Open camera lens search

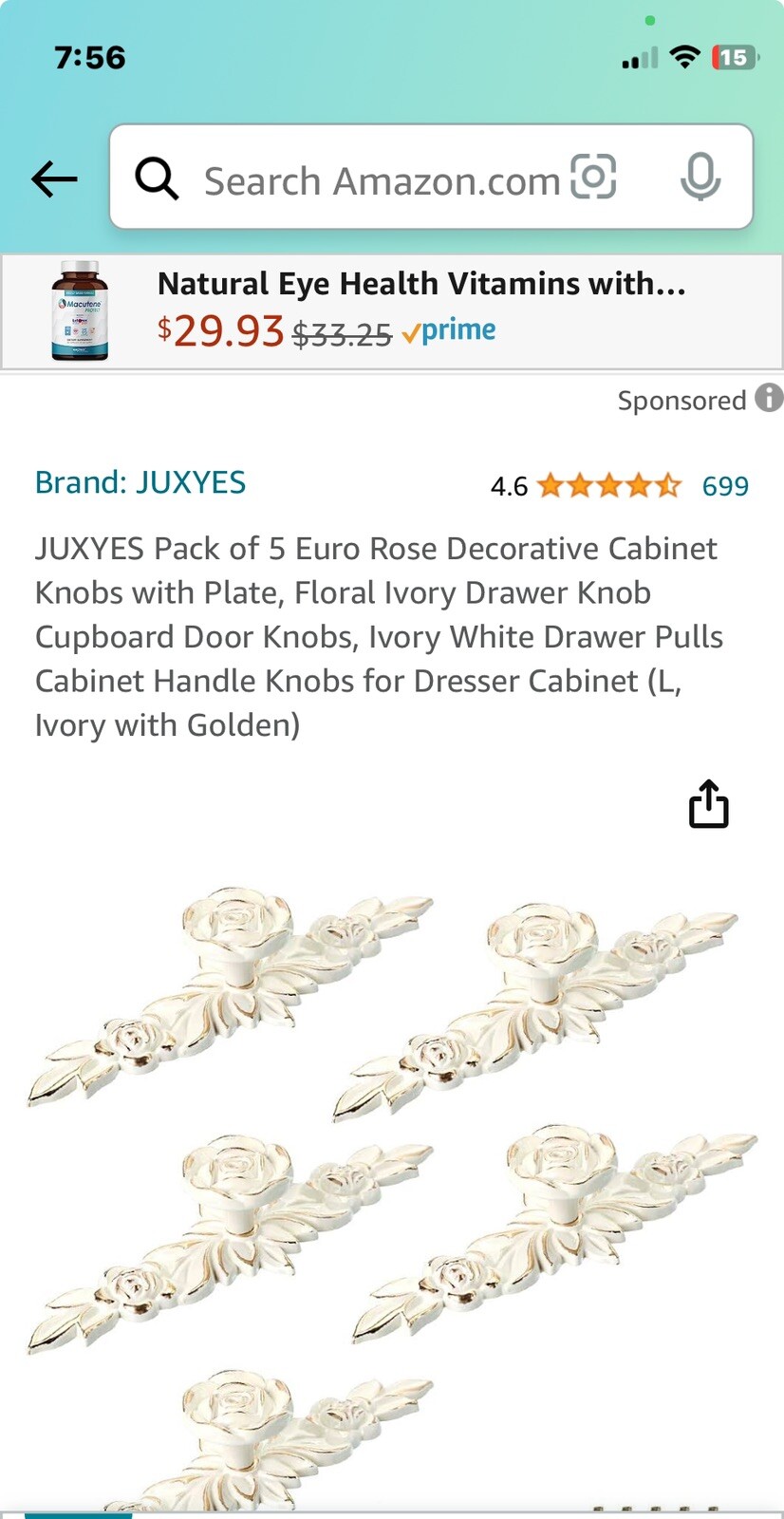coord(593,178)
